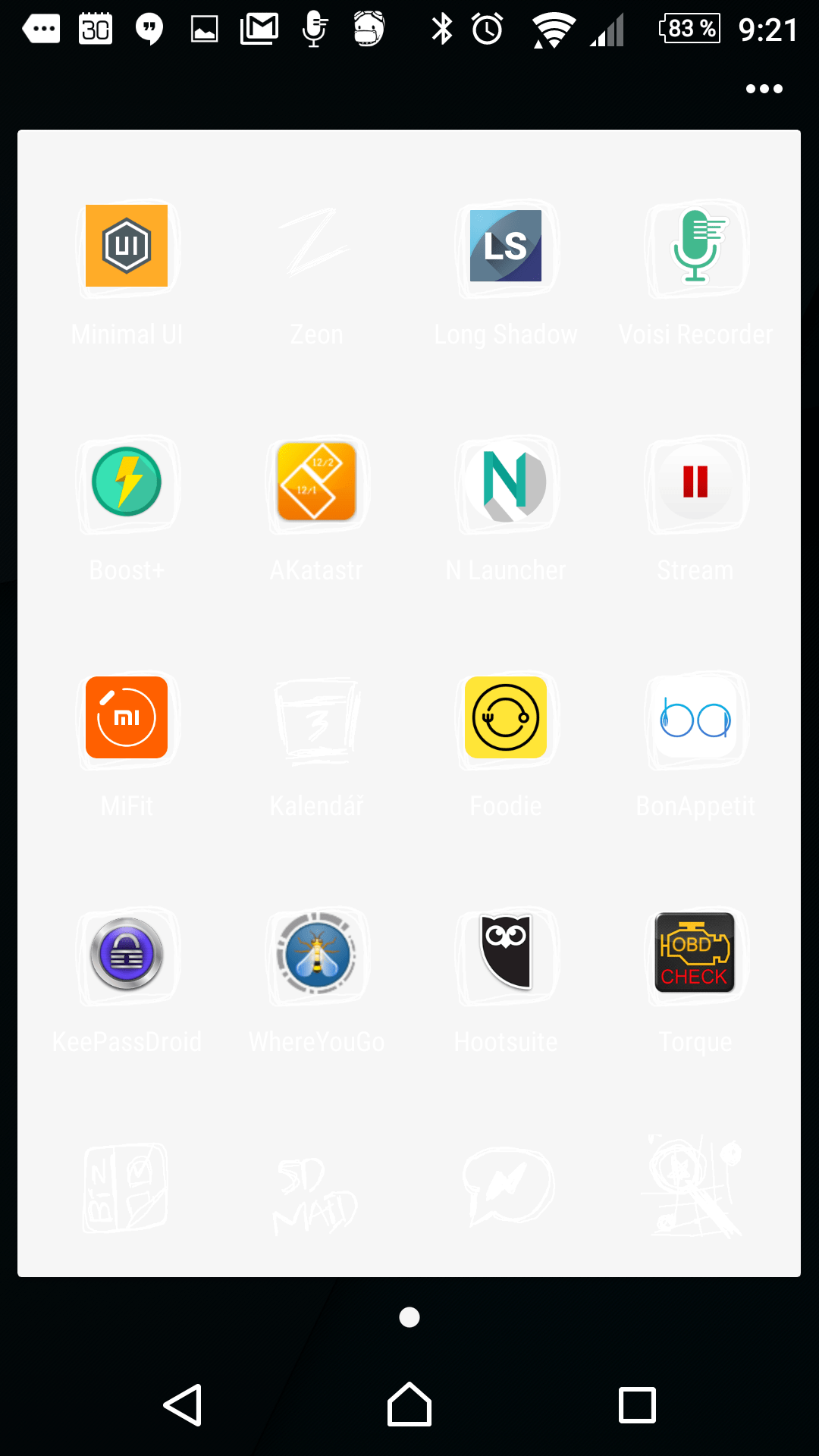Start the Long Shadow app
819x1456 pixels.
coord(506,246)
